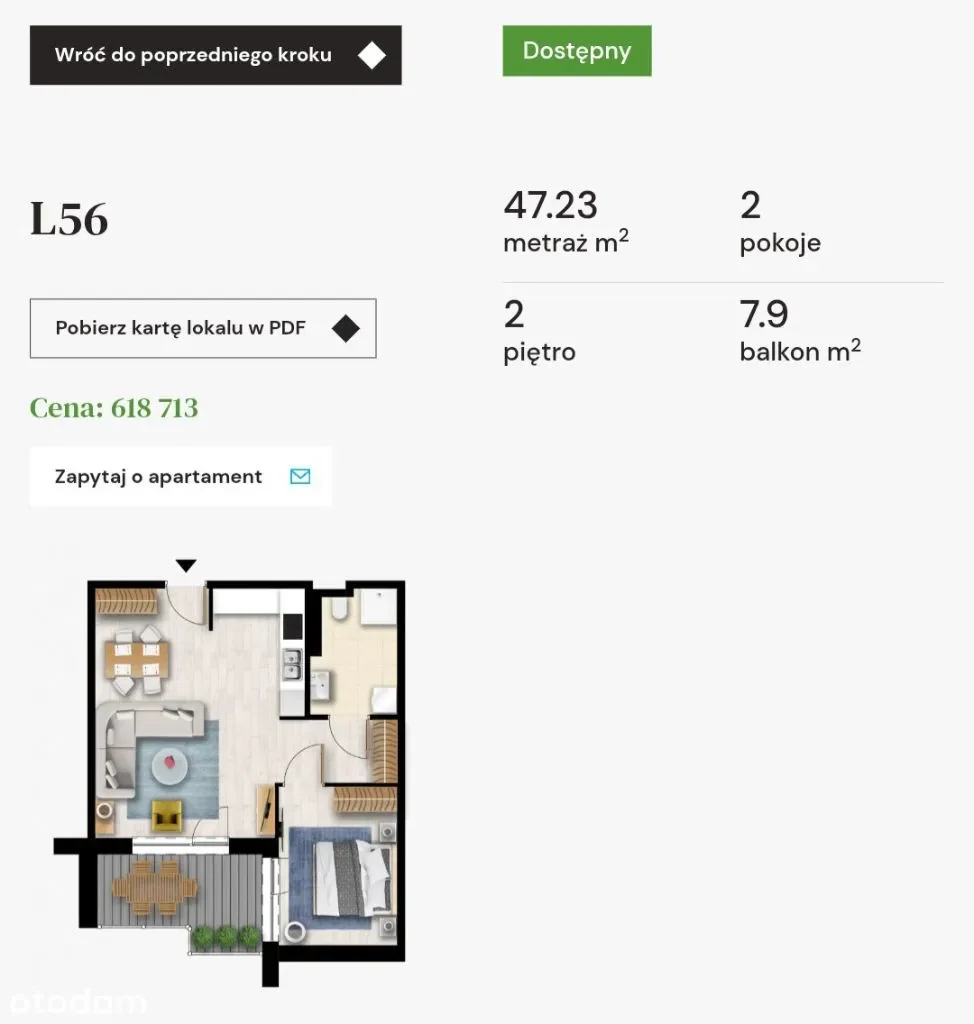Download Pobierz kartę lokalu w PDF

[203, 328]
